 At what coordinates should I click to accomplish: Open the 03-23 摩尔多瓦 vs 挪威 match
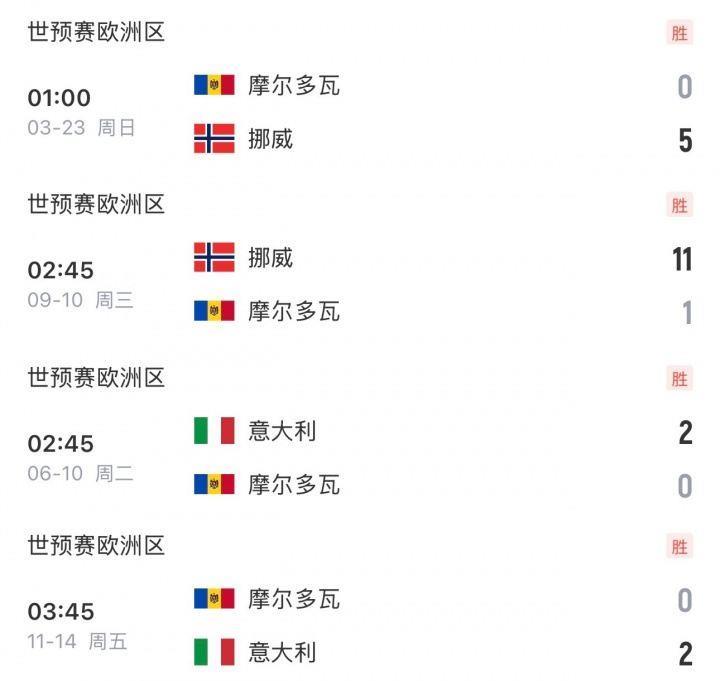[360, 112]
